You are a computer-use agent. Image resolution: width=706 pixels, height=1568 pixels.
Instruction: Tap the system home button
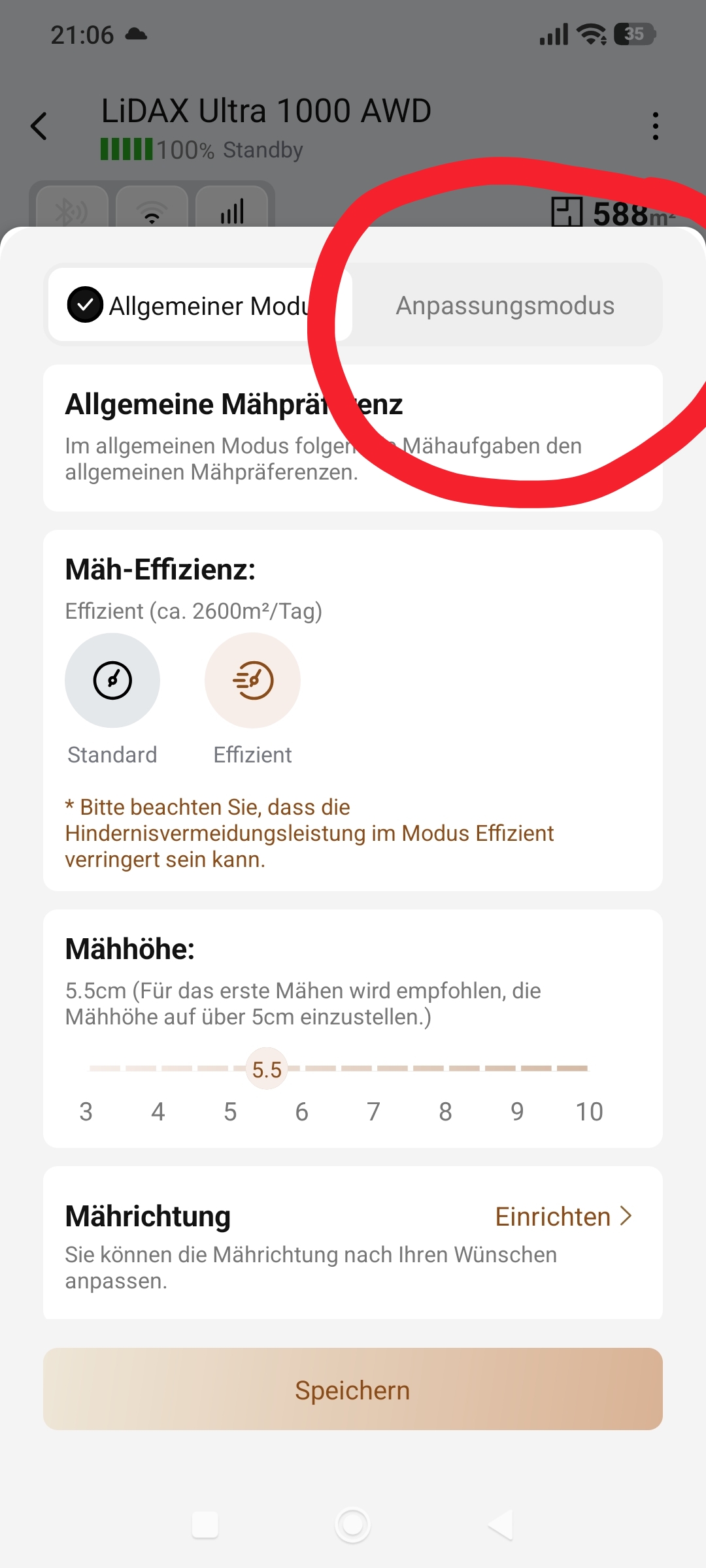353,1525
